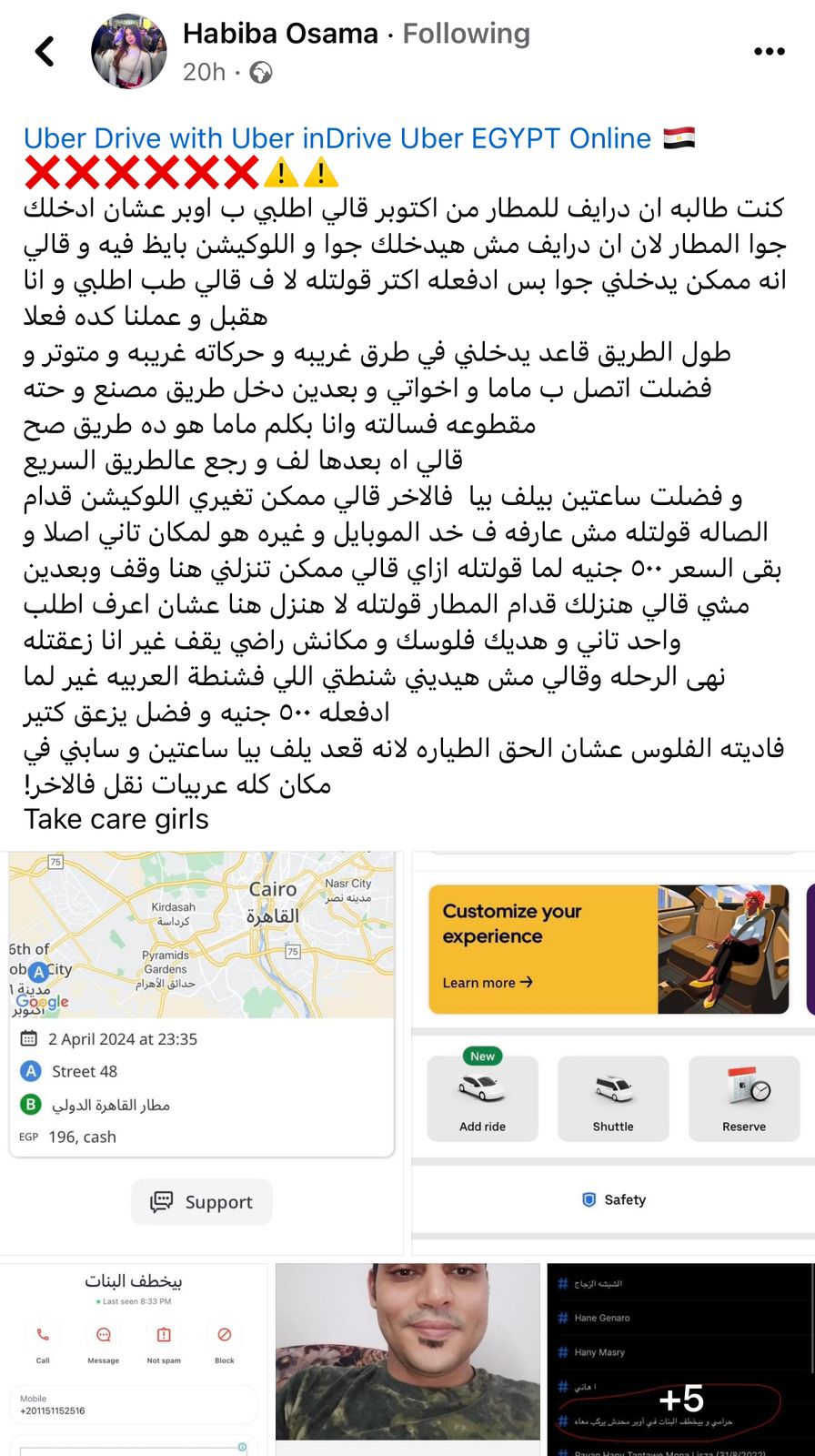Open the post's three-dot overflow menu
This screenshot has width=815, height=1456.
pos(769,52)
